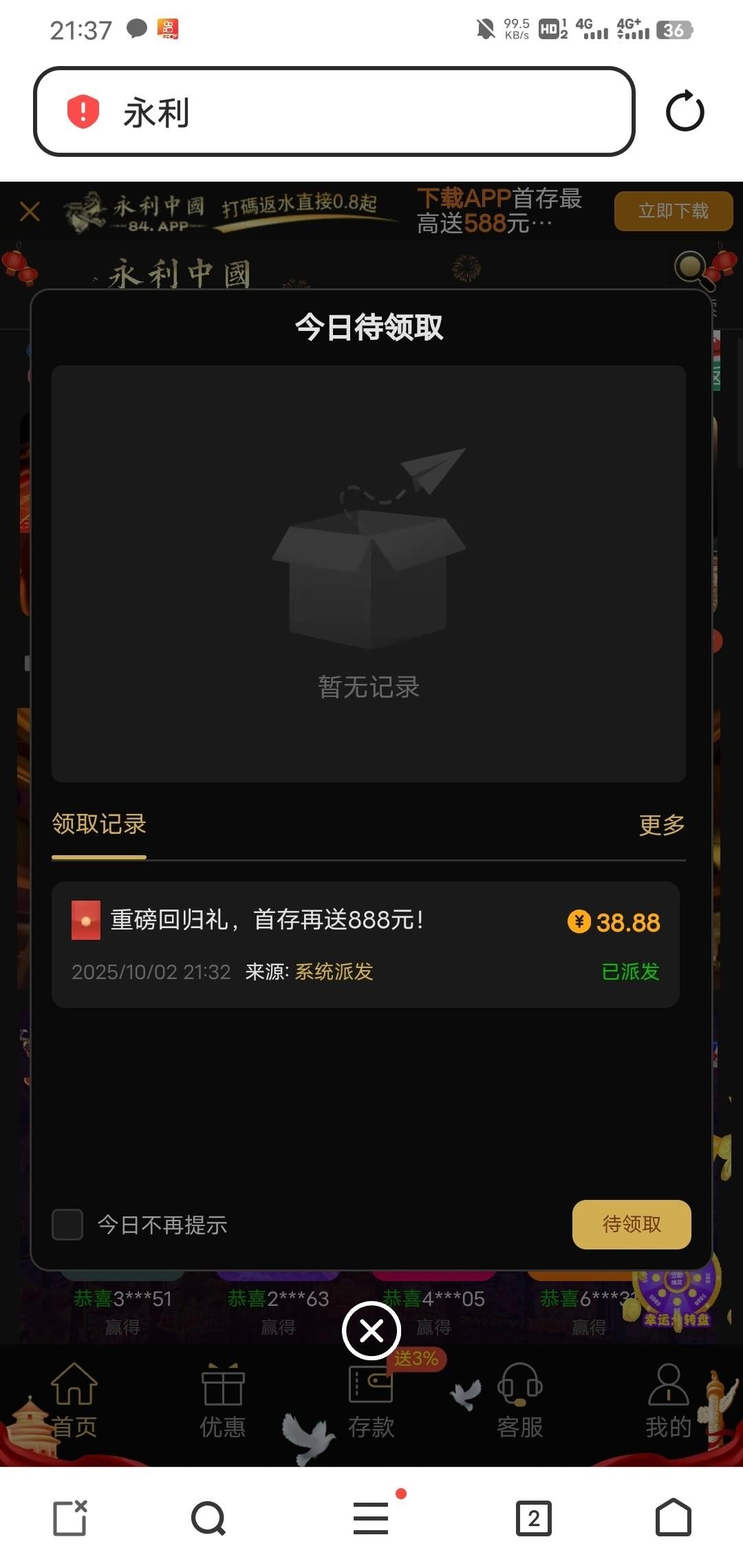Tap the 立即下载 button

tap(673, 211)
